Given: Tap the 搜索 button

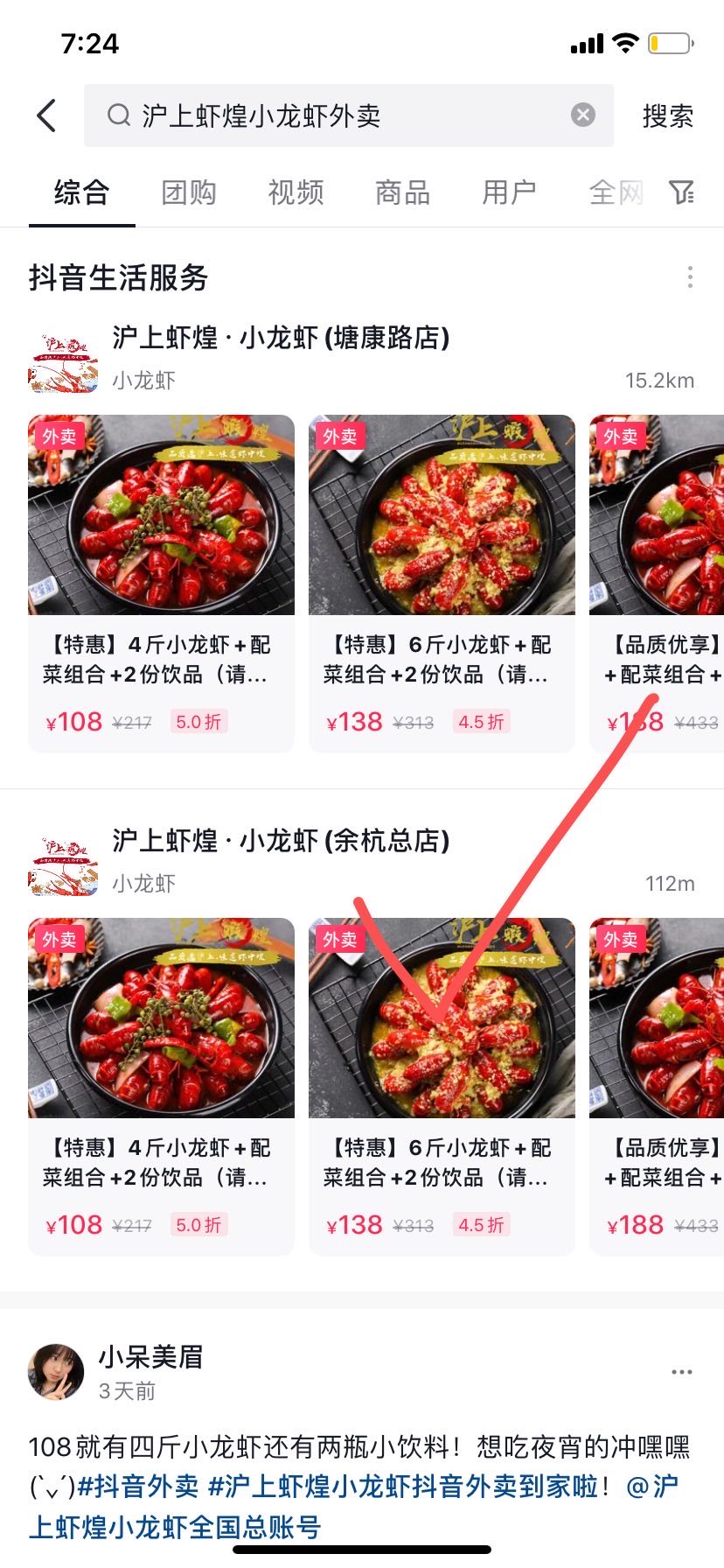Looking at the screenshot, I should point(668,115).
